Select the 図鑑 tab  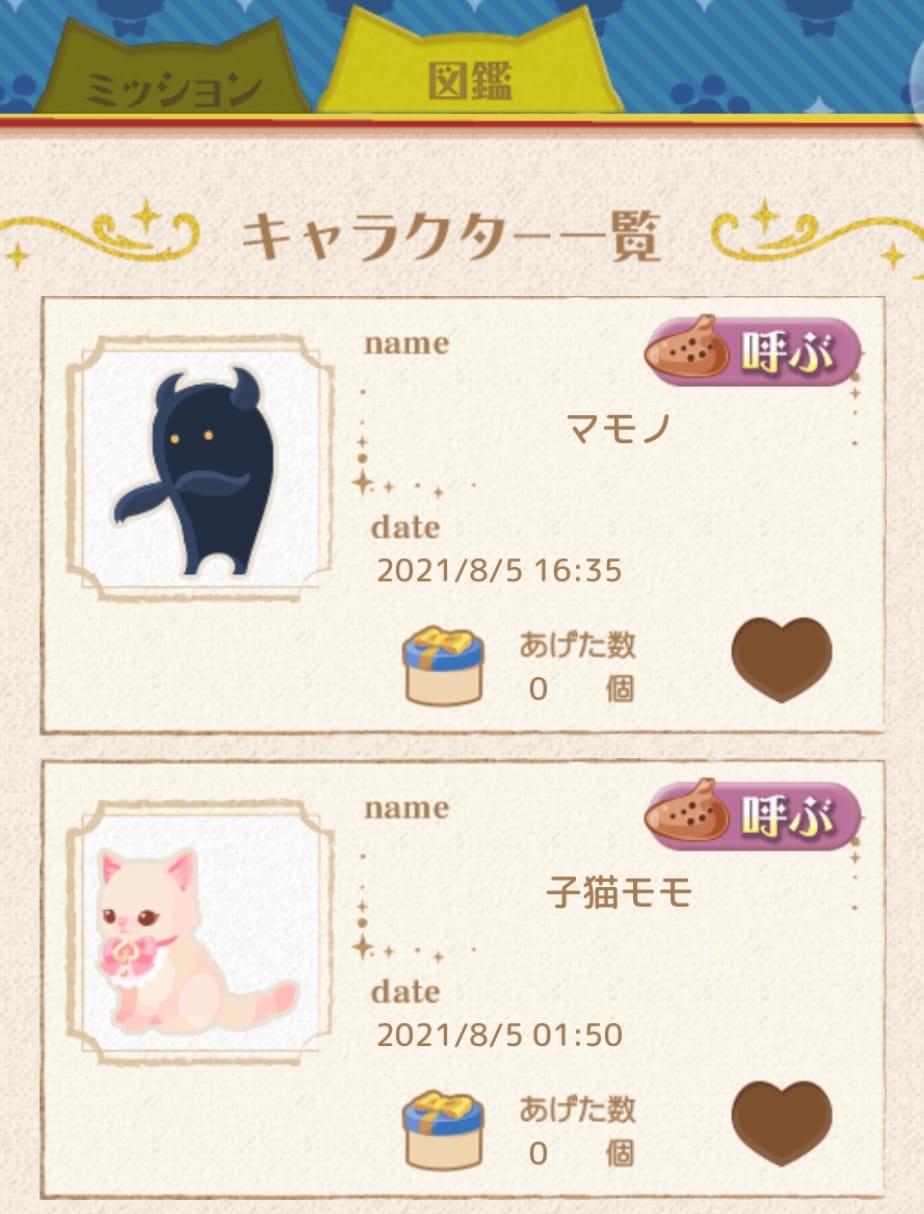[x=470, y=82]
